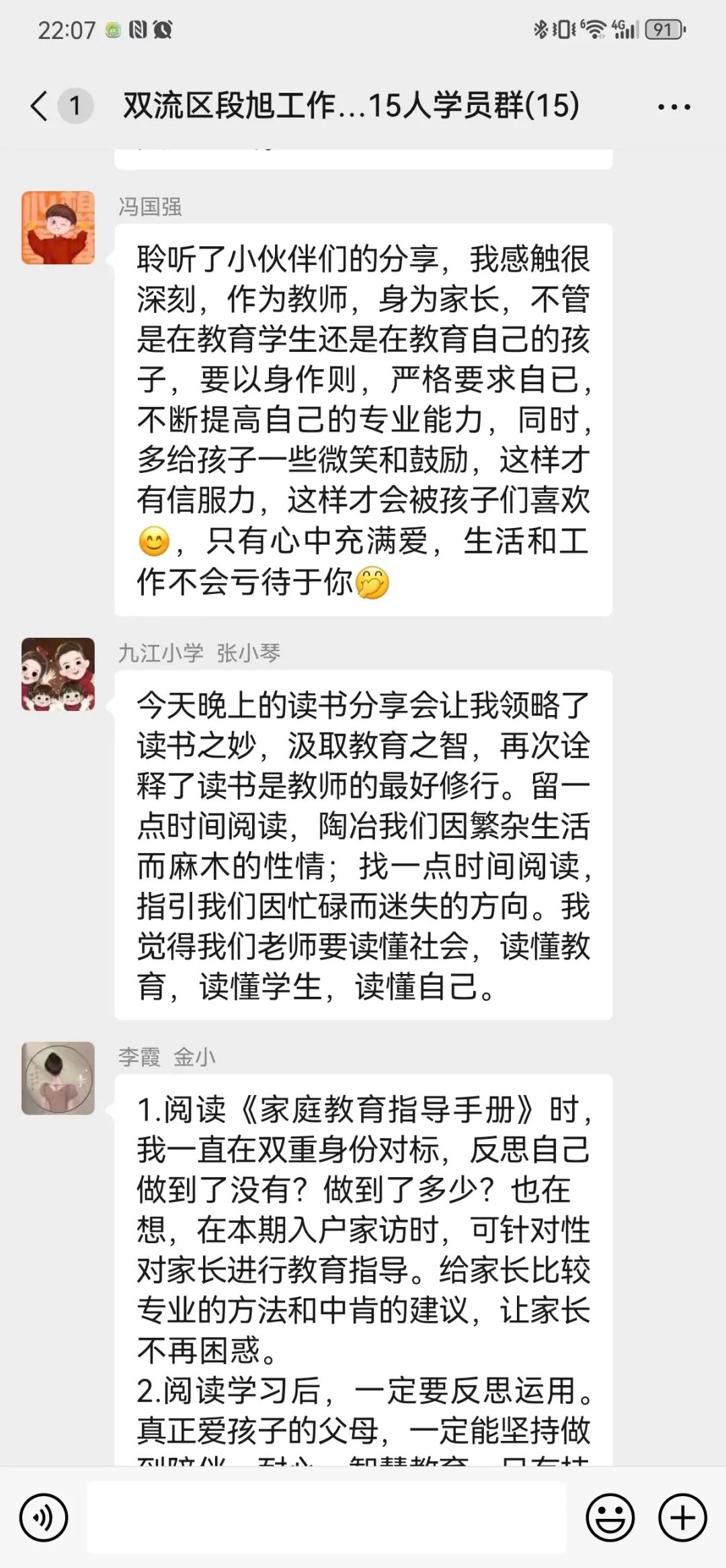Screen dimensions: 726x1568
Task: Open 张小琴's avatar profile
Action: 58,674
